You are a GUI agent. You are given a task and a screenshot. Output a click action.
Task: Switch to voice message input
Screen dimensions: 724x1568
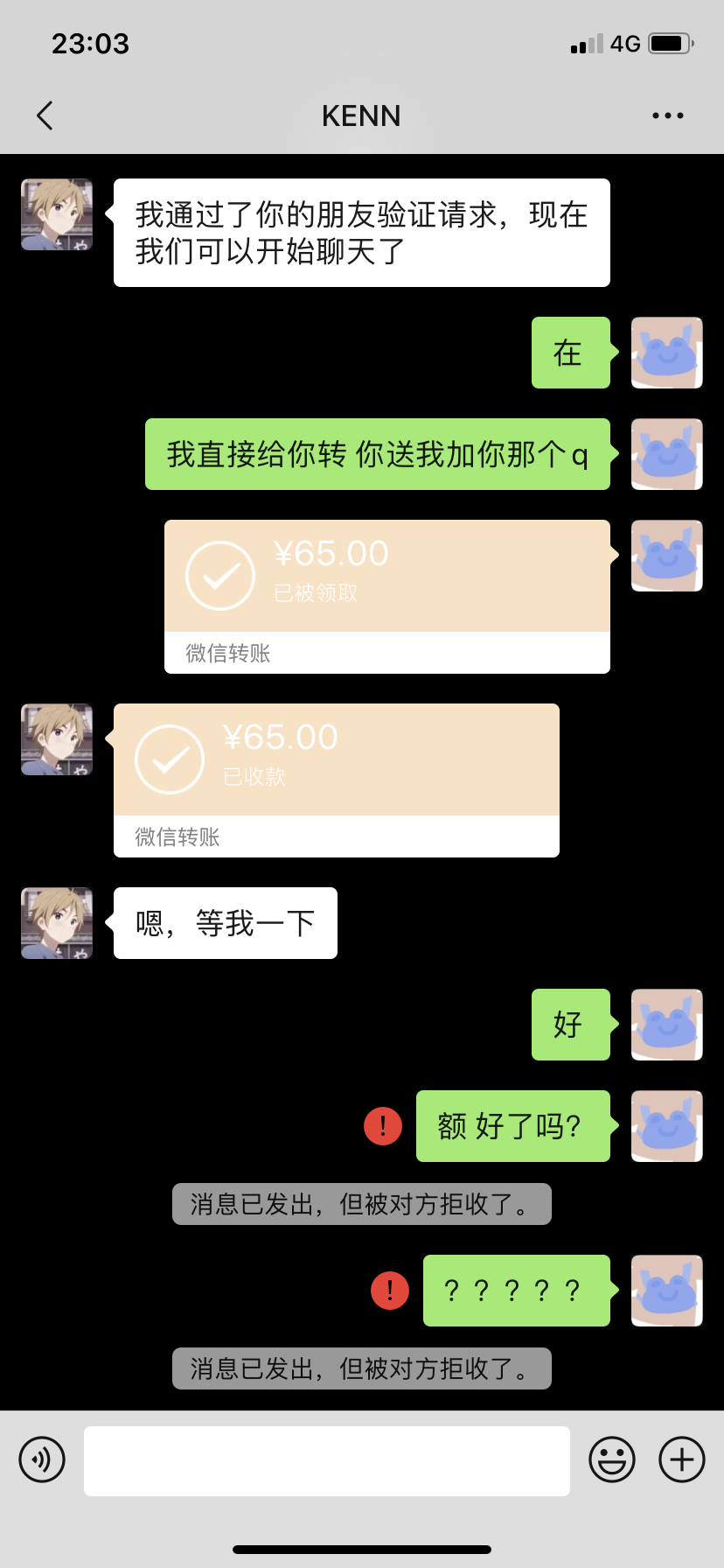42,1459
